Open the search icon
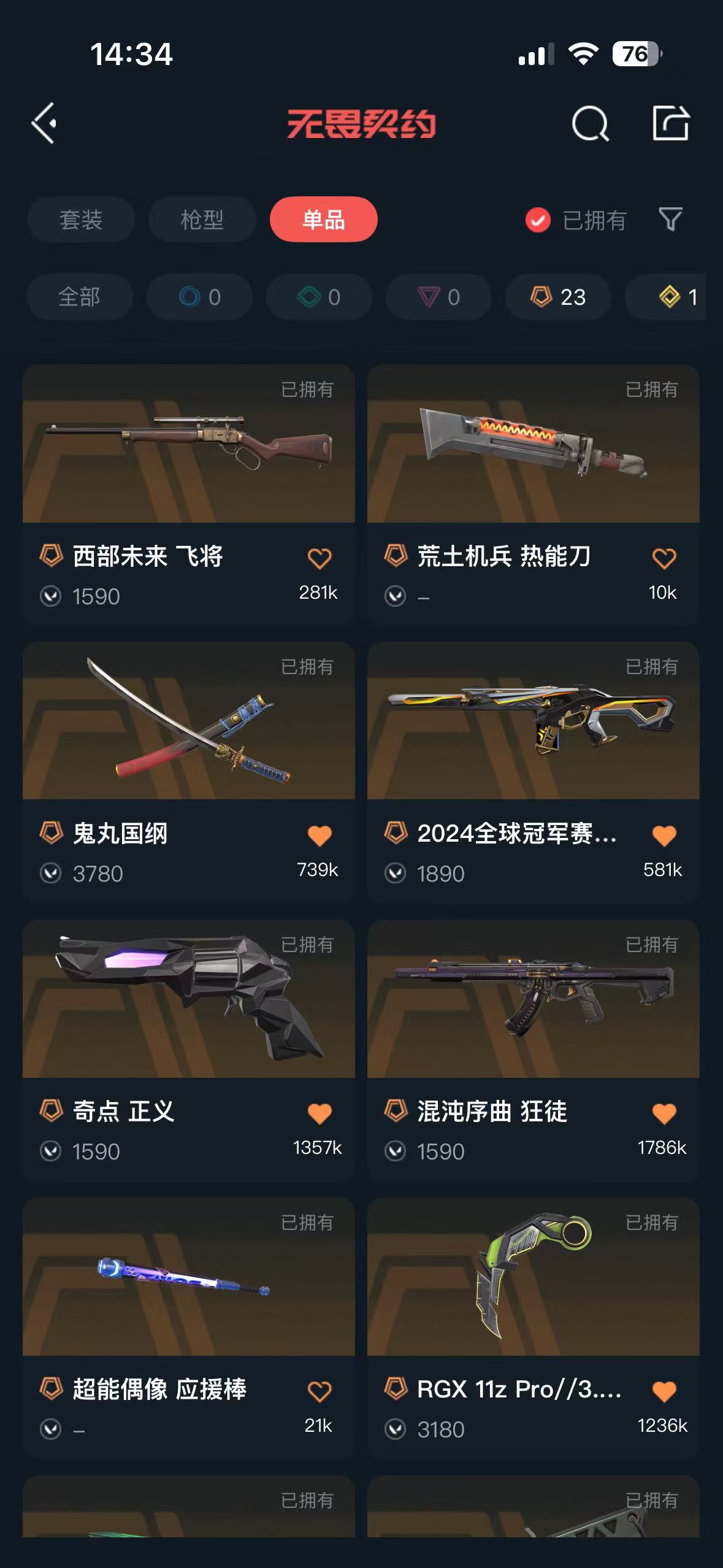Screen dimensions: 723x1568 point(590,124)
